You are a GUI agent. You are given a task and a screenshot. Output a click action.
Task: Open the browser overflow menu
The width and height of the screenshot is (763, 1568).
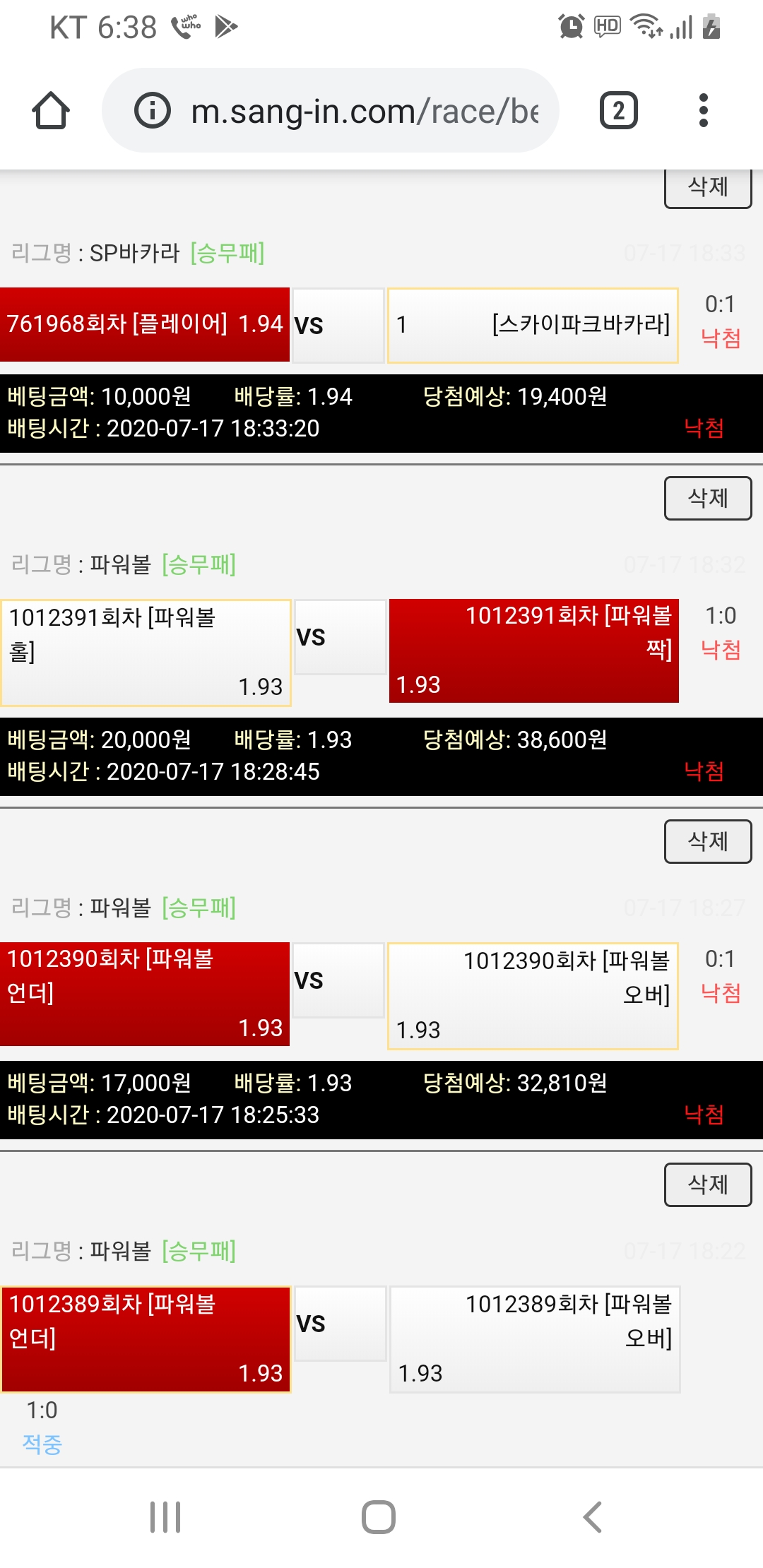coord(702,111)
